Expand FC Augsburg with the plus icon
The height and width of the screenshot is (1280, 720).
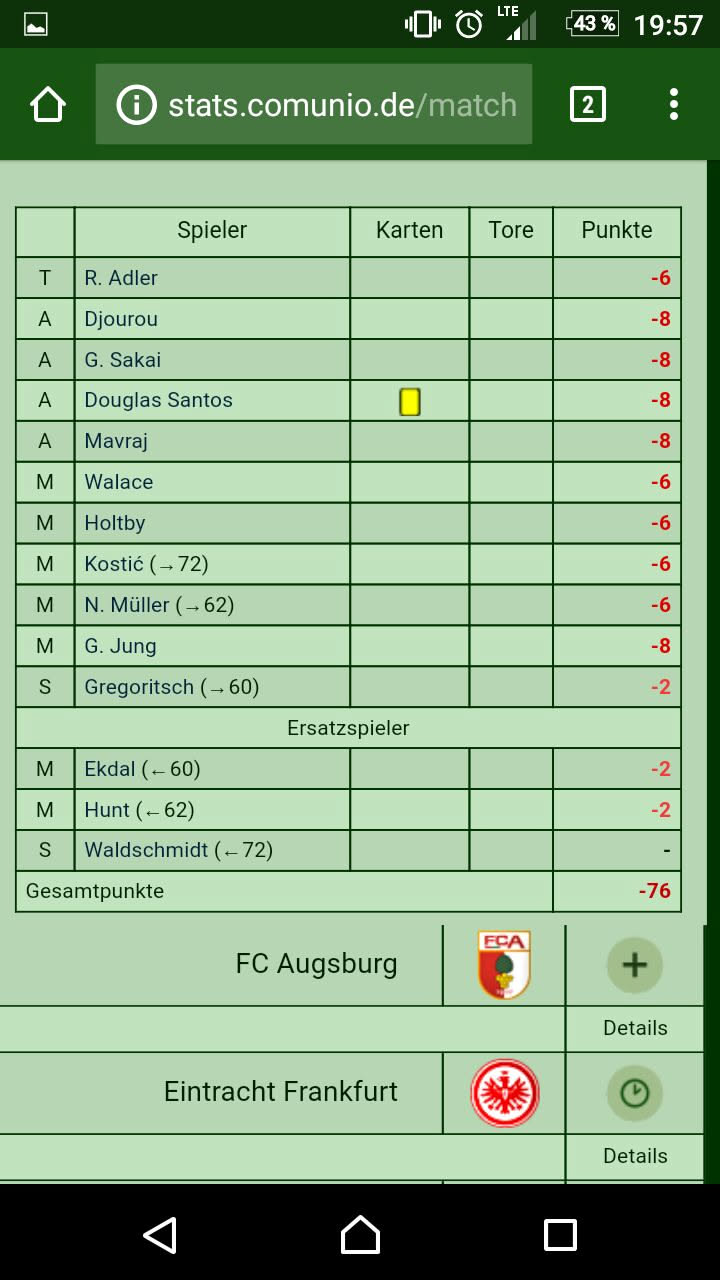click(634, 965)
